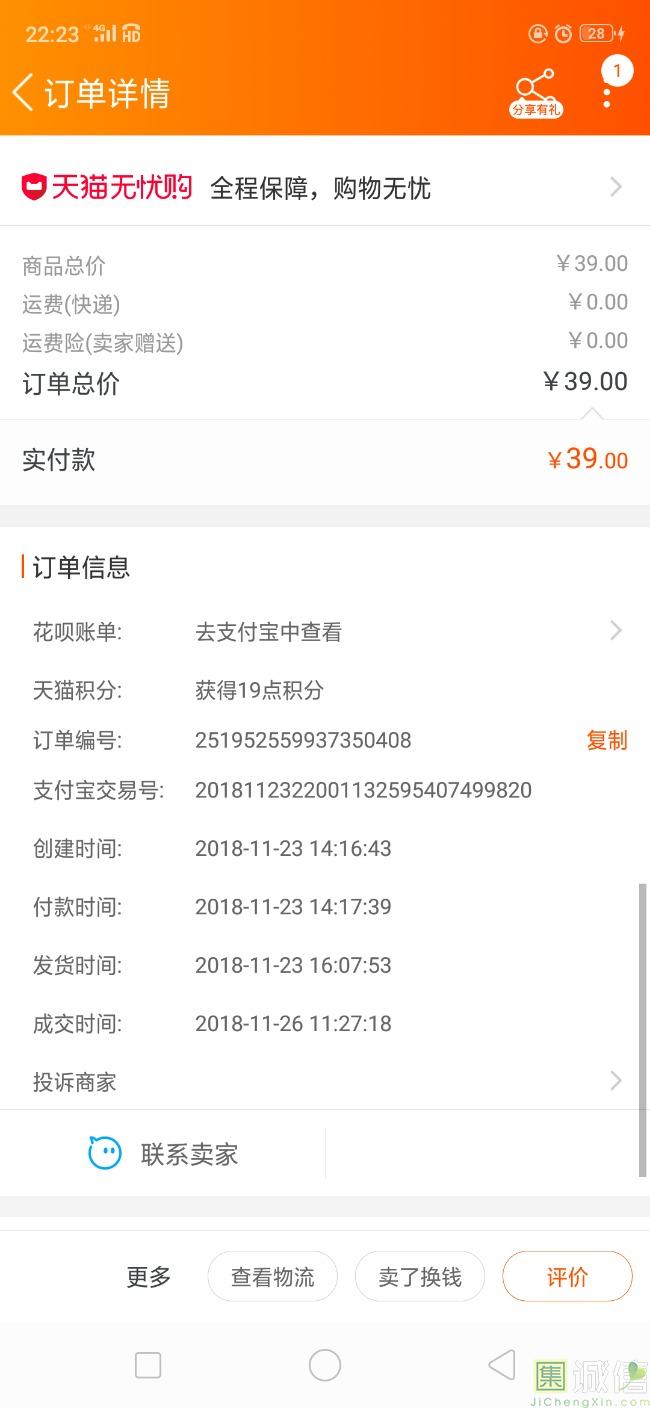
Task: Tap the 卖了换钱 button
Action: tap(420, 1277)
